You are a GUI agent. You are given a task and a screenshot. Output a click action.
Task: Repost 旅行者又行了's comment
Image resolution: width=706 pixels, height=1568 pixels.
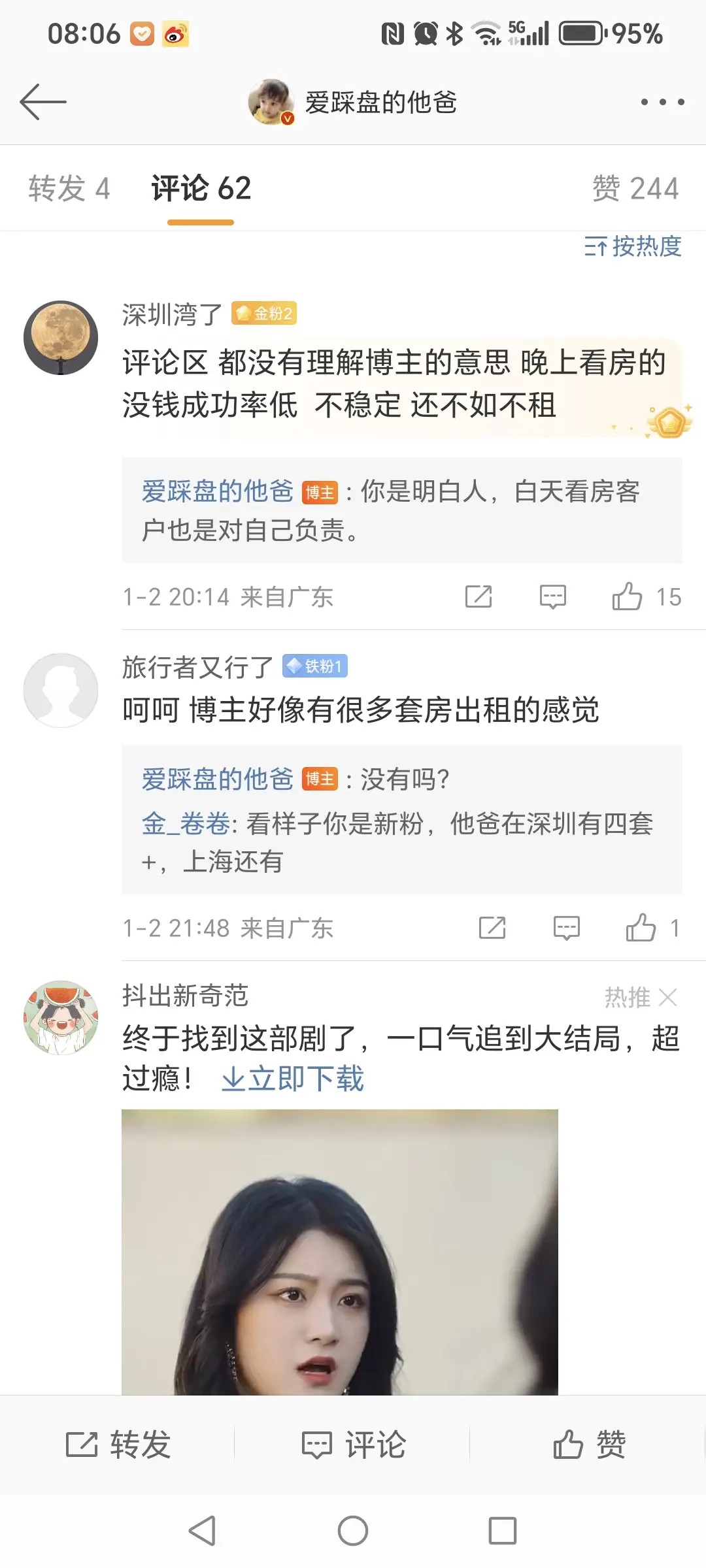click(x=492, y=928)
